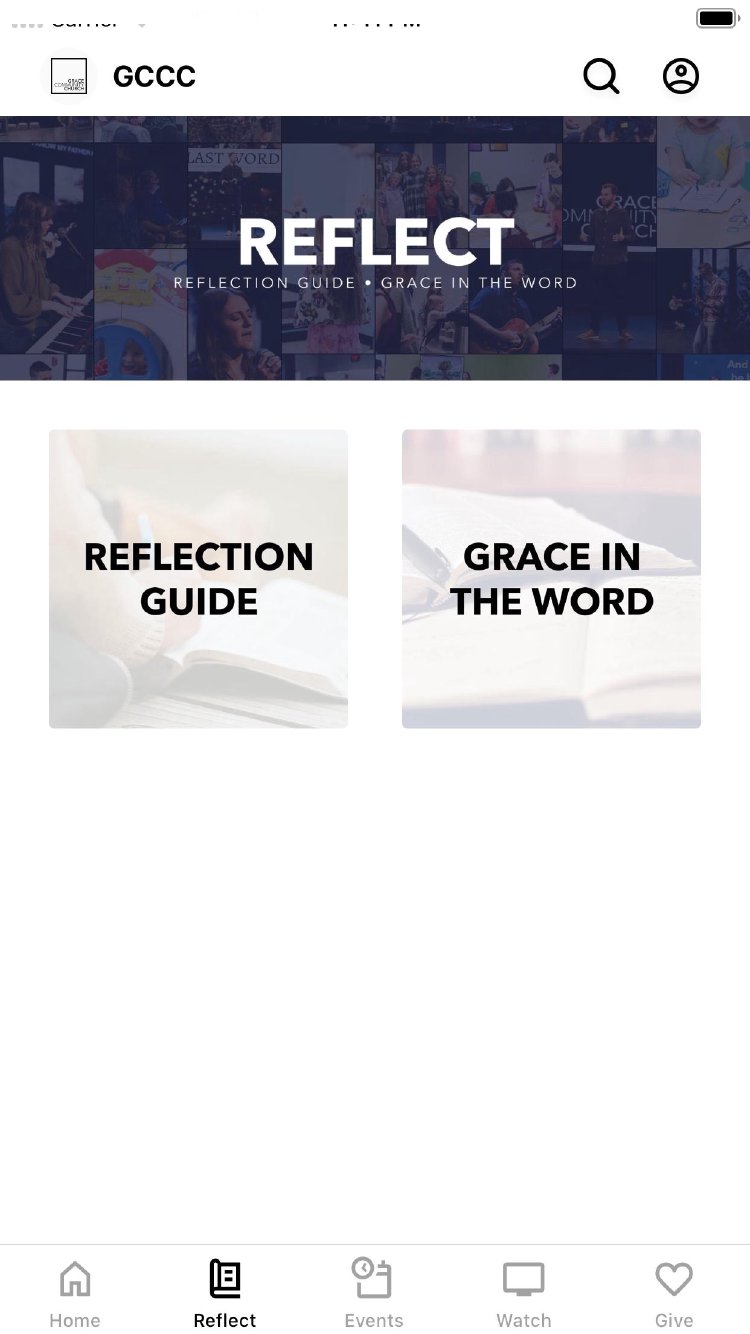The width and height of the screenshot is (750, 1334).
Task: Switch to the Watch tab
Action: [x=524, y=1292]
